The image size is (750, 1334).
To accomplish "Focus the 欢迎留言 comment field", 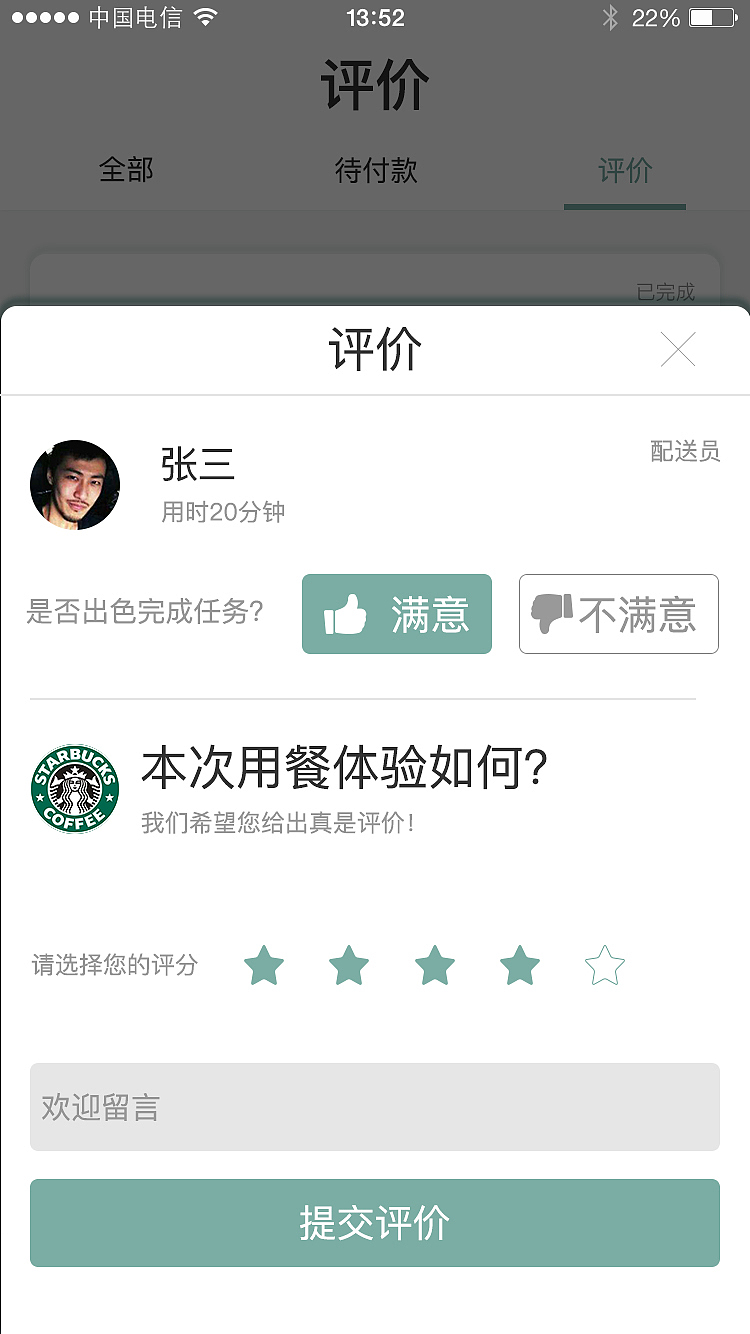I will [x=375, y=1107].
